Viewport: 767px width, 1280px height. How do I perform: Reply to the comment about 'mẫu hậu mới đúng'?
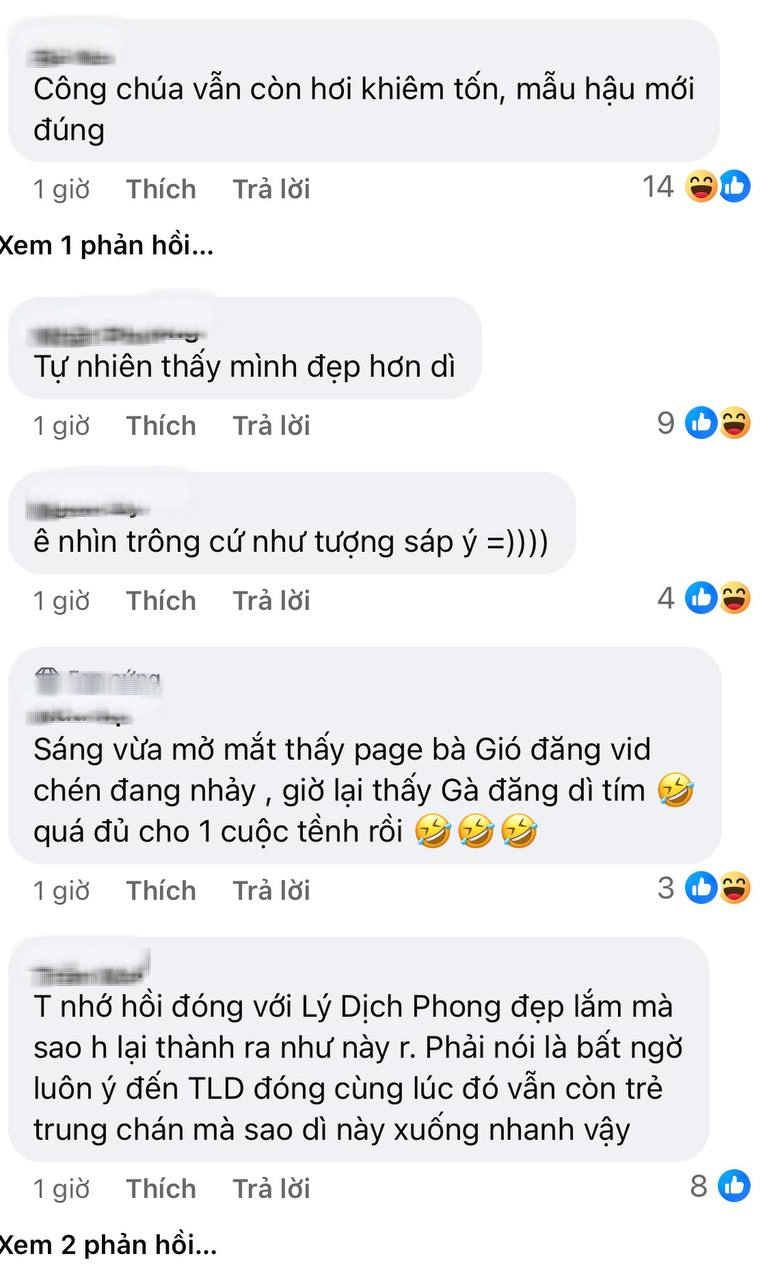coord(271,189)
